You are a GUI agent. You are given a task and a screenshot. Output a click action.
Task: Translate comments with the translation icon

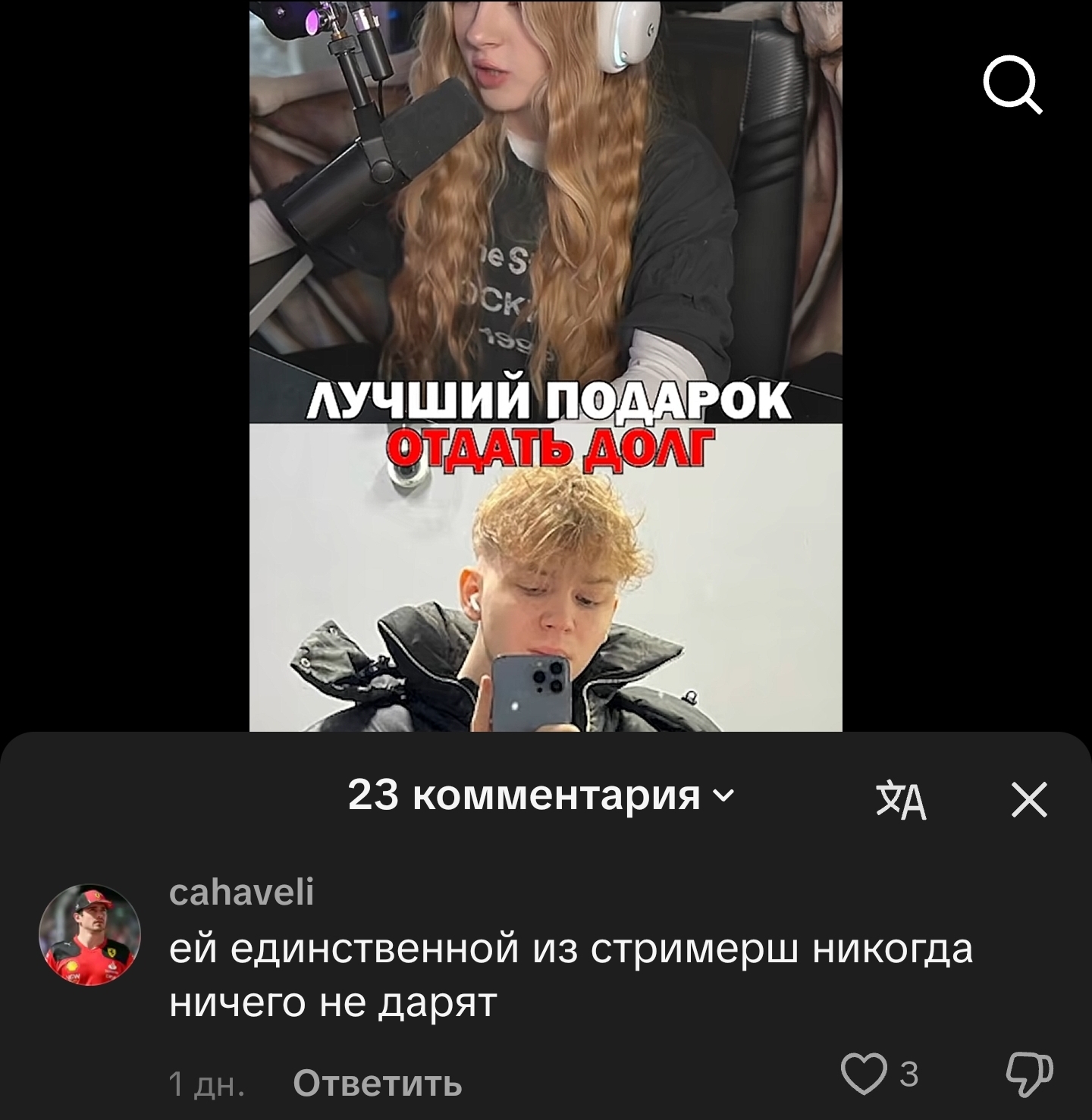click(x=901, y=801)
